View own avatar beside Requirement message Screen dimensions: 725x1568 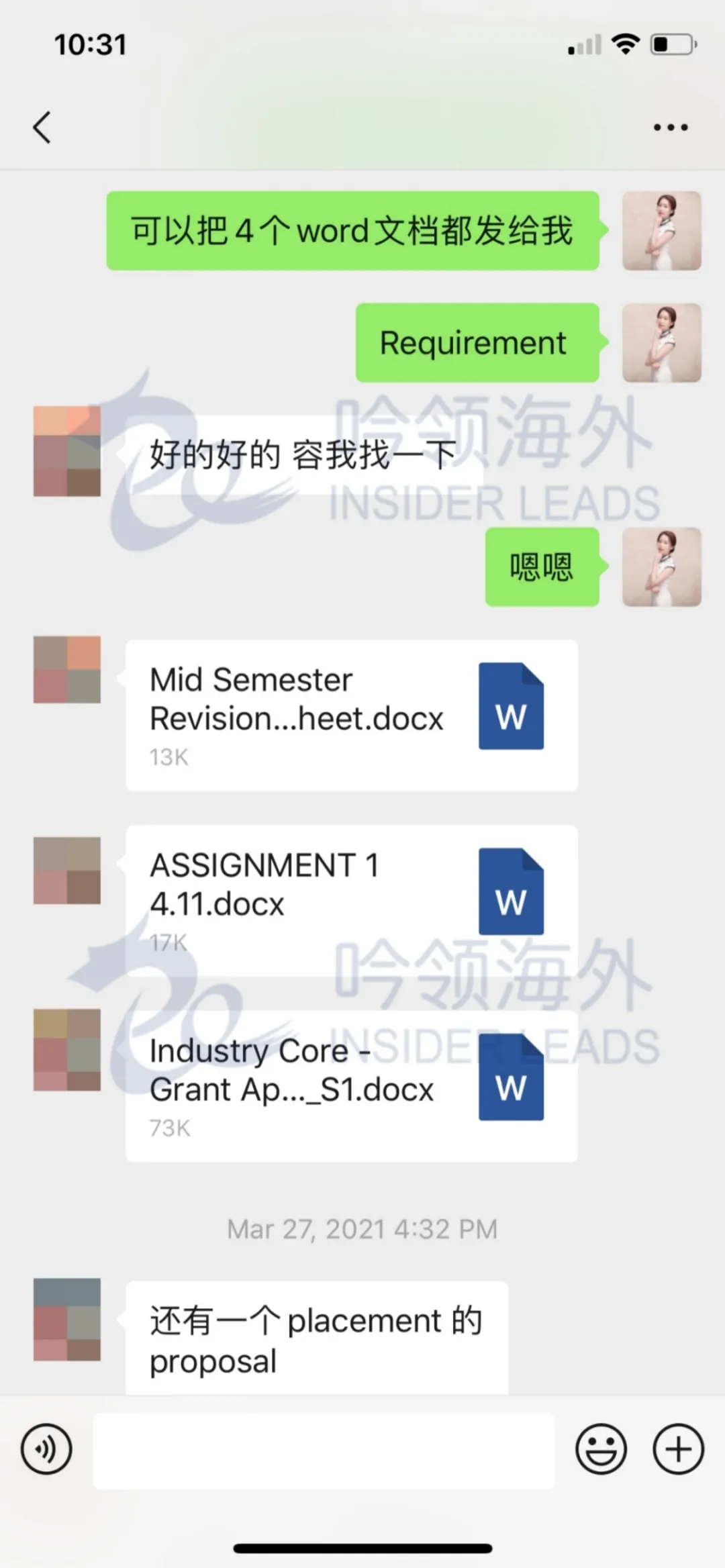tap(661, 343)
